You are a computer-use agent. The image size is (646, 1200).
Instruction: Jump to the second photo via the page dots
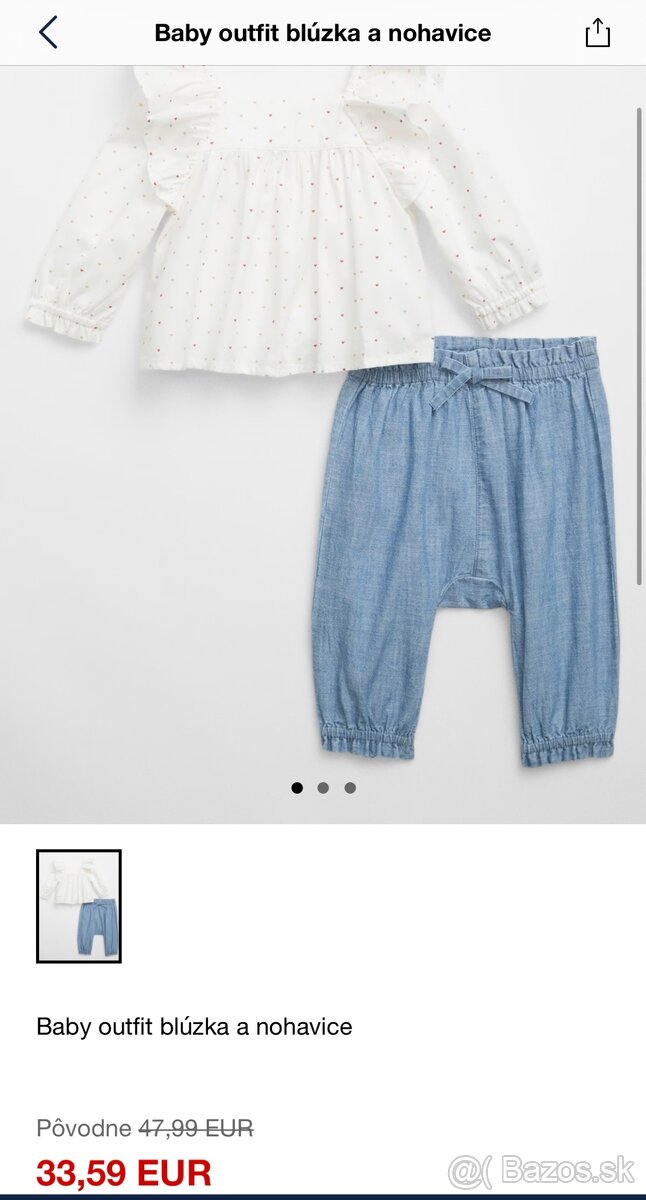click(323, 788)
